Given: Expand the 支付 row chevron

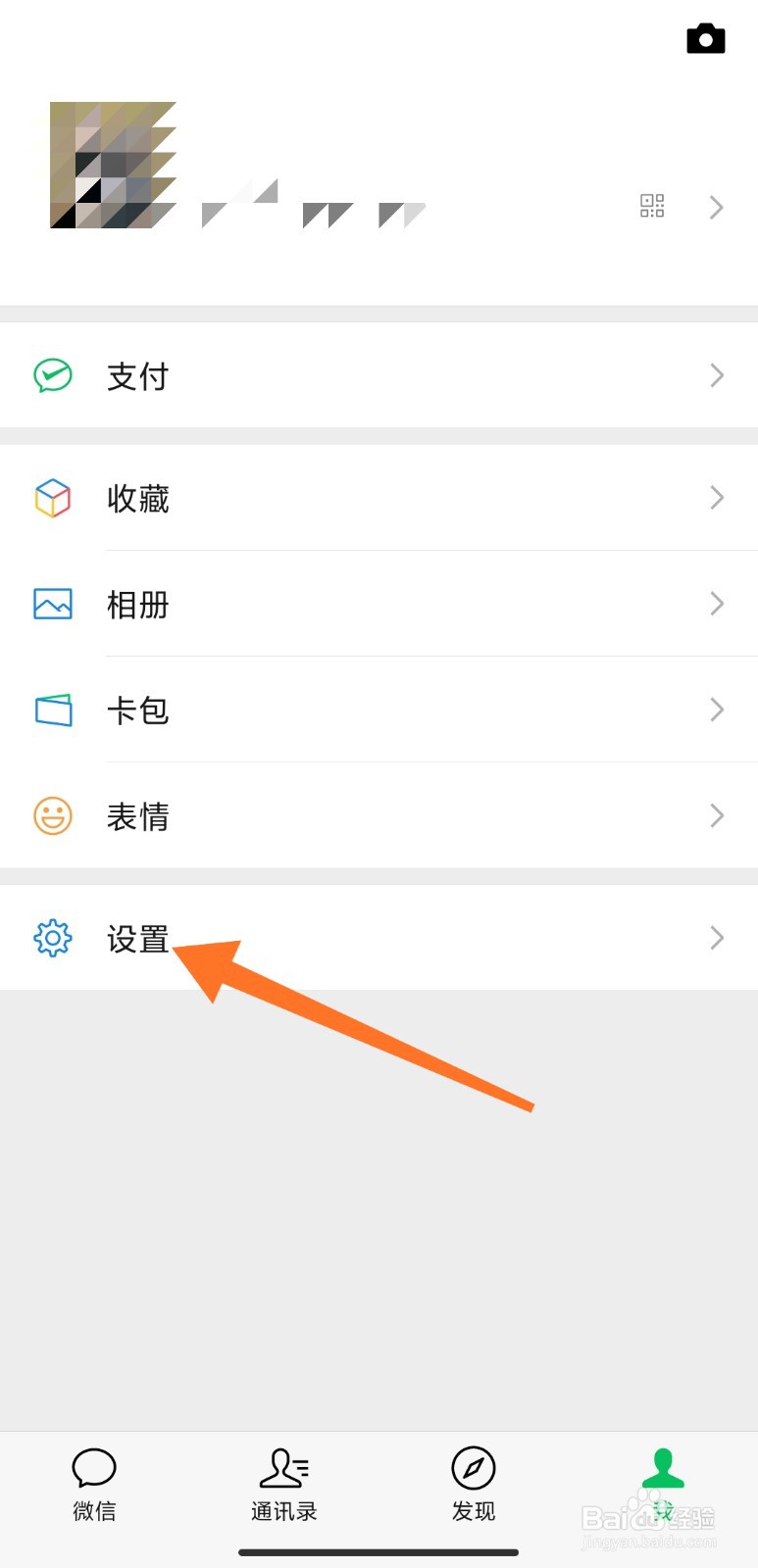Looking at the screenshot, I should click(x=715, y=375).
